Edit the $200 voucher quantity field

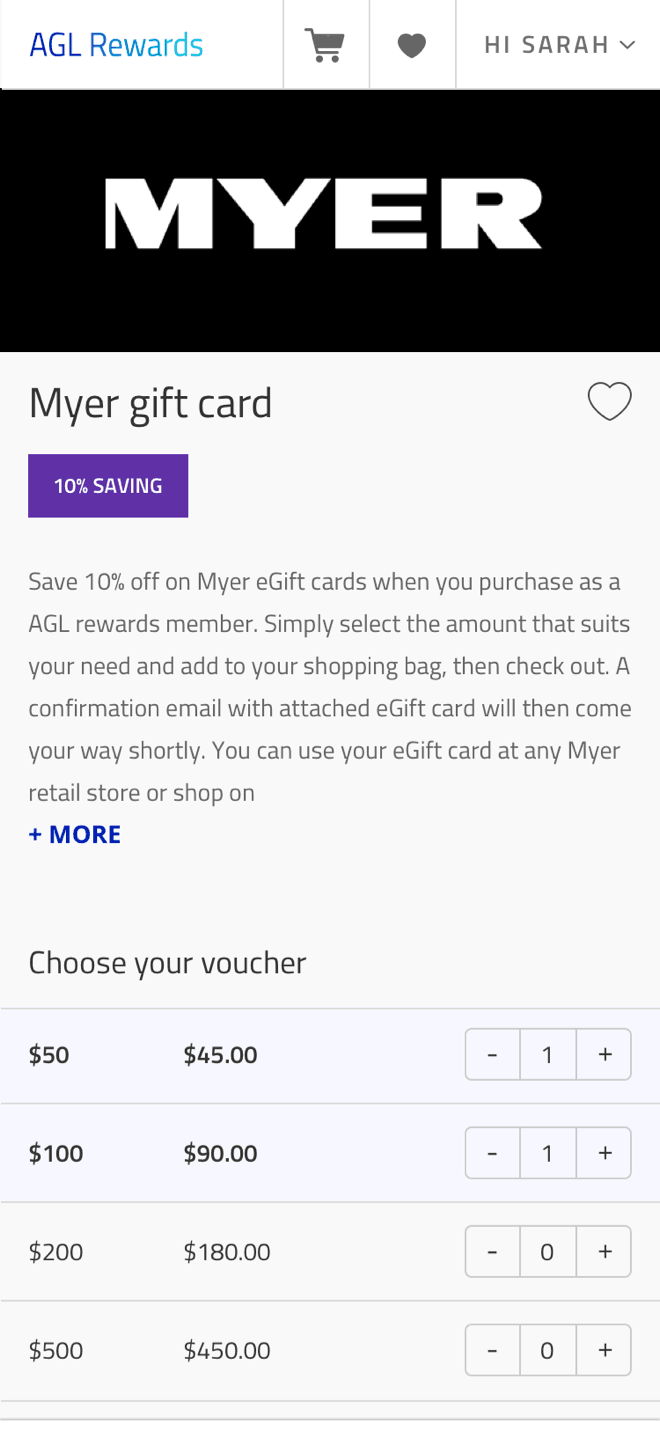pyautogui.click(x=547, y=1252)
